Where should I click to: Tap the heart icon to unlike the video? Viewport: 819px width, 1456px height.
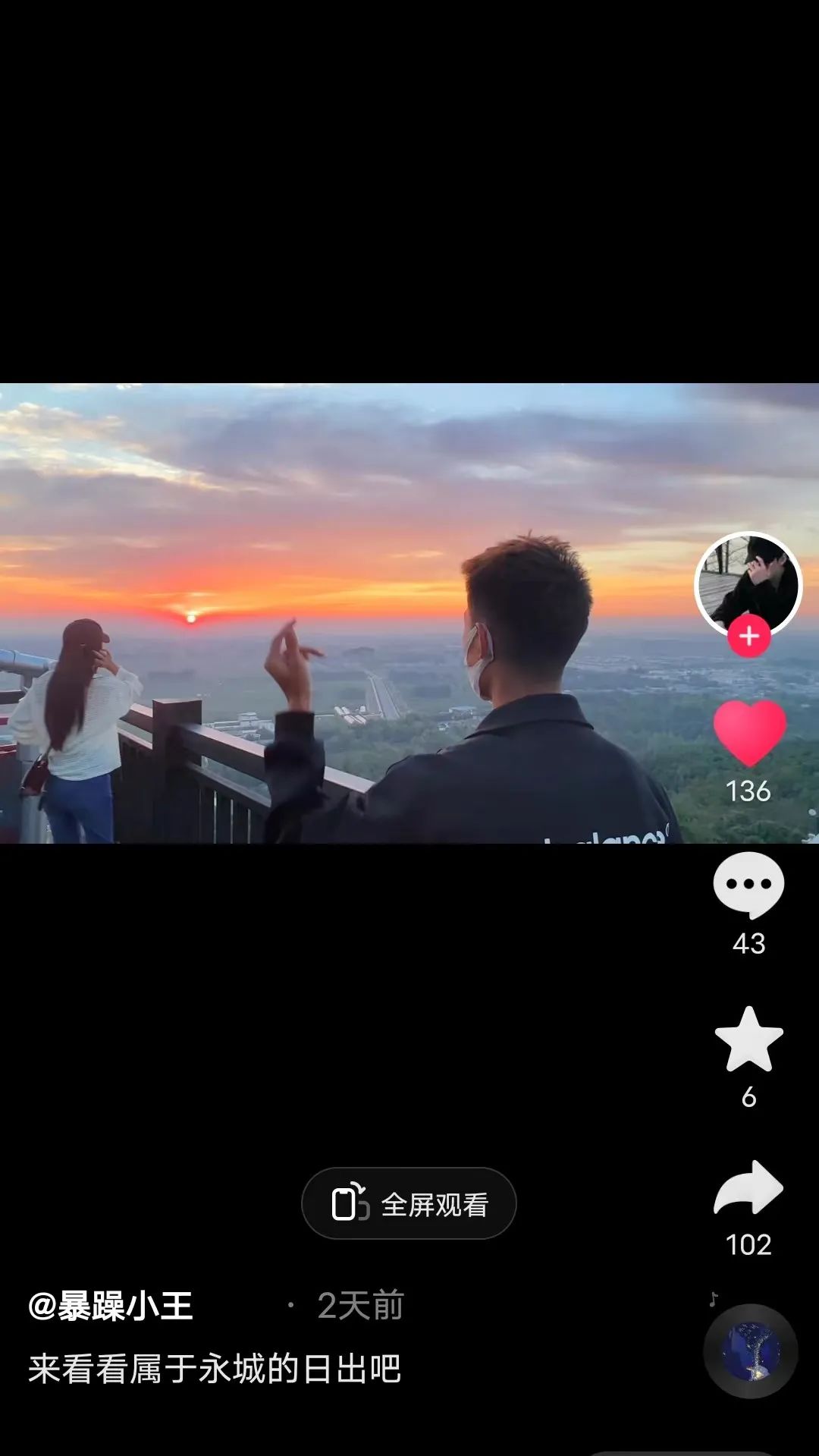point(749,732)
